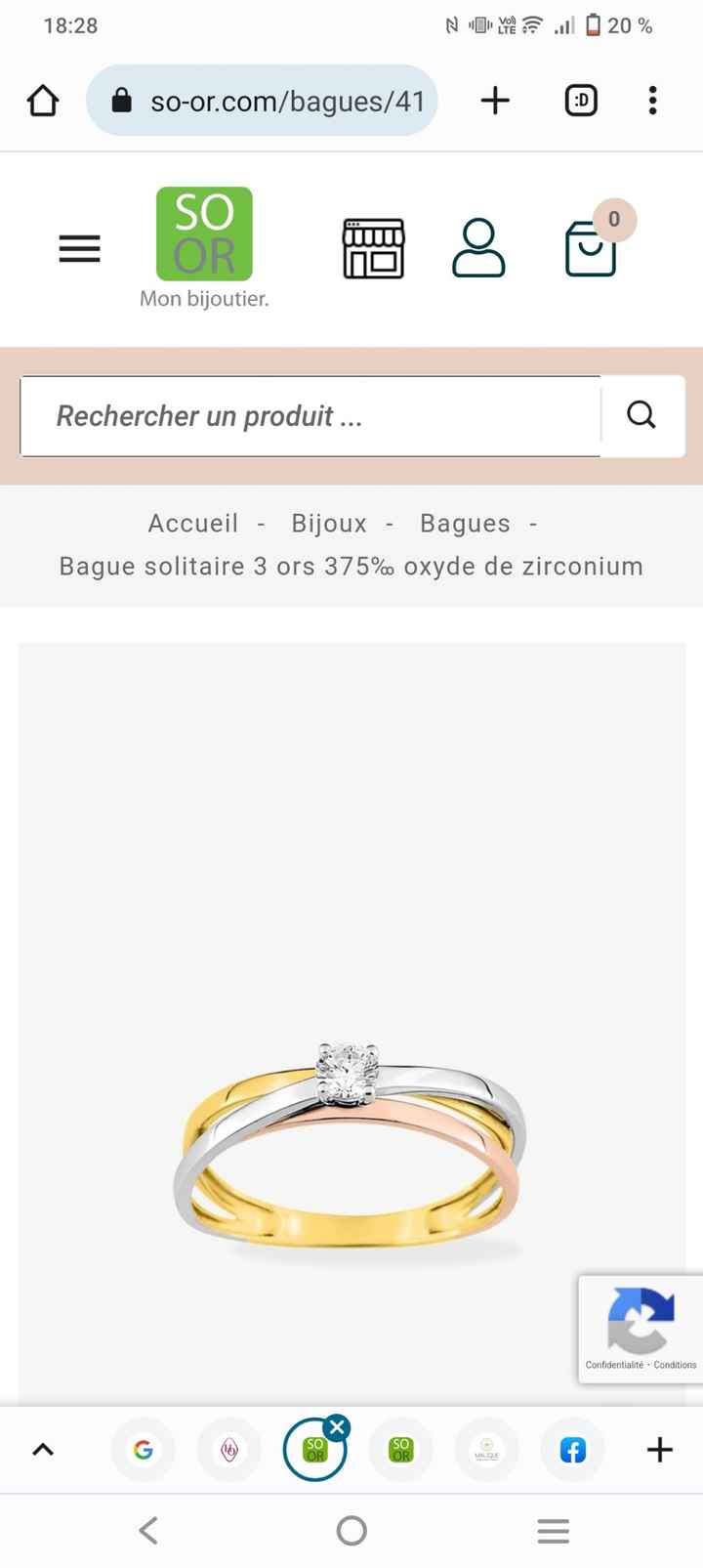Screen dimensions: 703x1568
Task: Open the user account icon
Action: (x=478, y=249)
